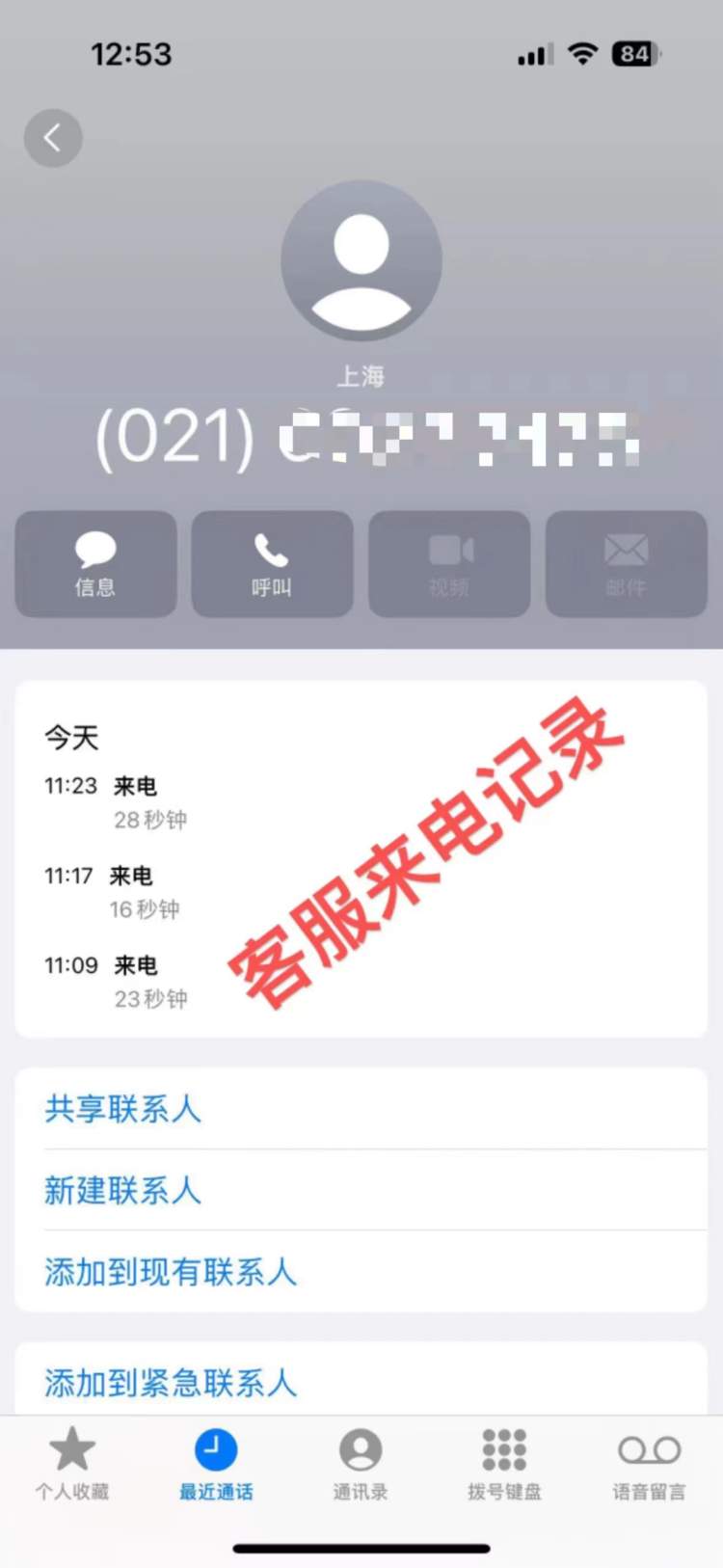Open 共享联系人 option

pos(123,1109)
